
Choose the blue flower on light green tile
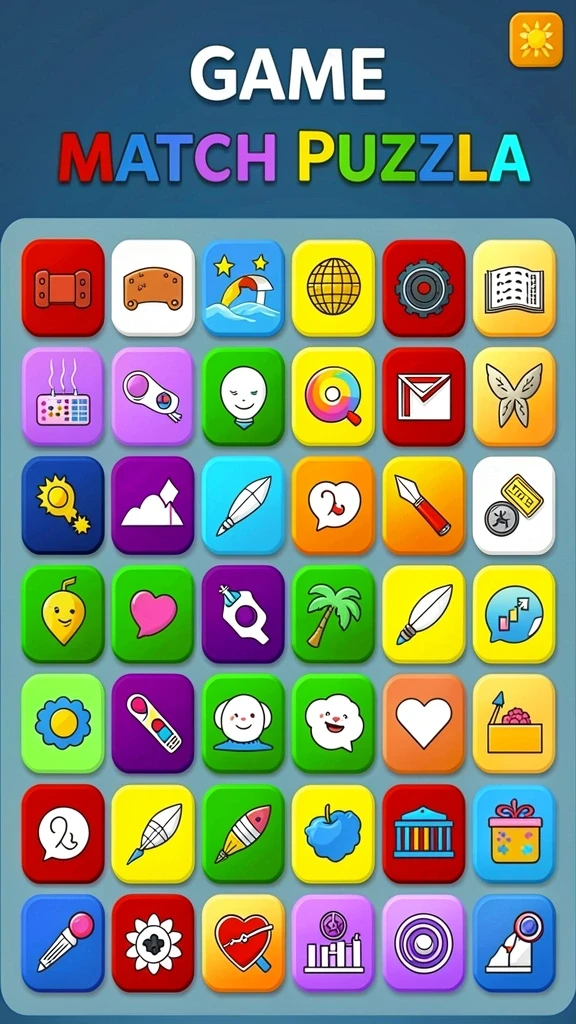click(63, 723)
